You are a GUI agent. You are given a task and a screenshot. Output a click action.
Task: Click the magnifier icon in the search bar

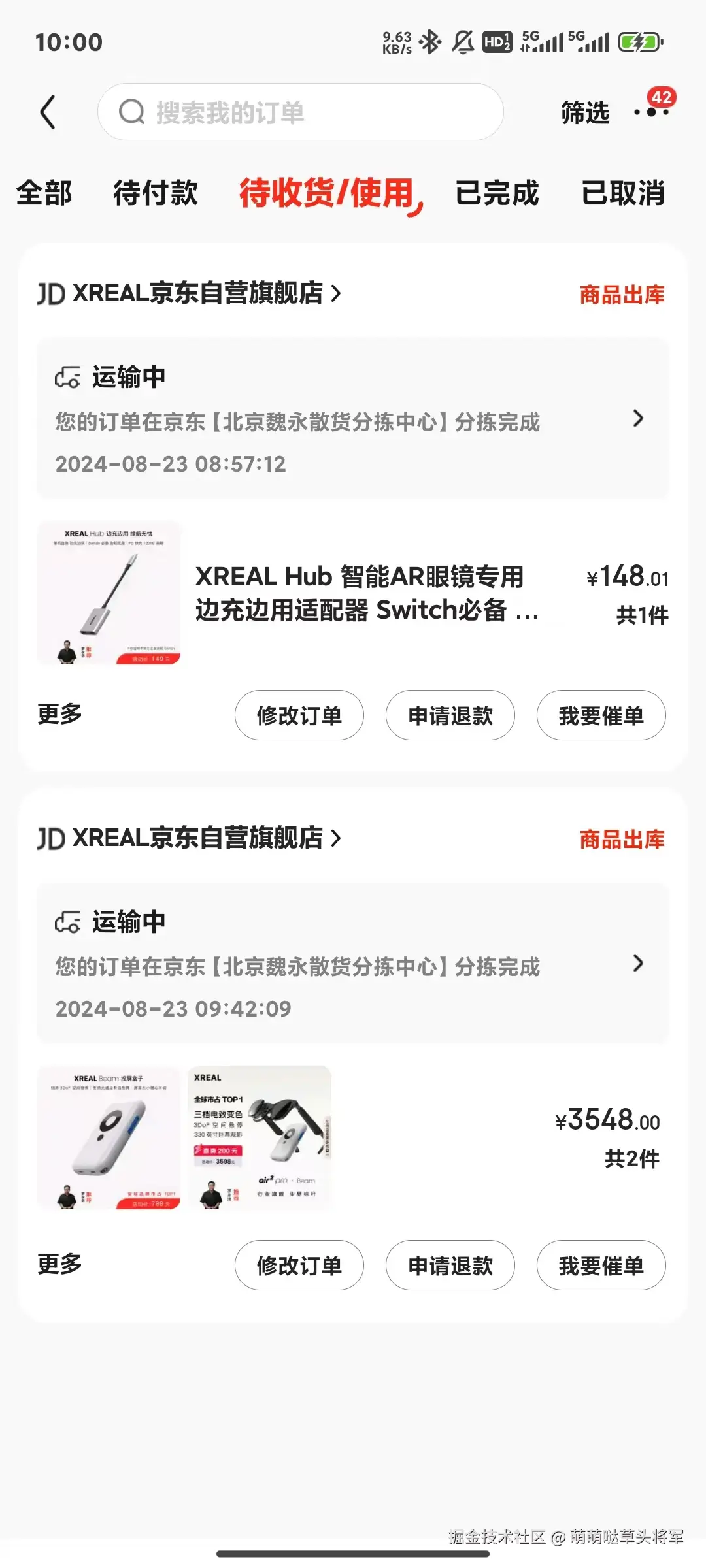pos(132,112)
